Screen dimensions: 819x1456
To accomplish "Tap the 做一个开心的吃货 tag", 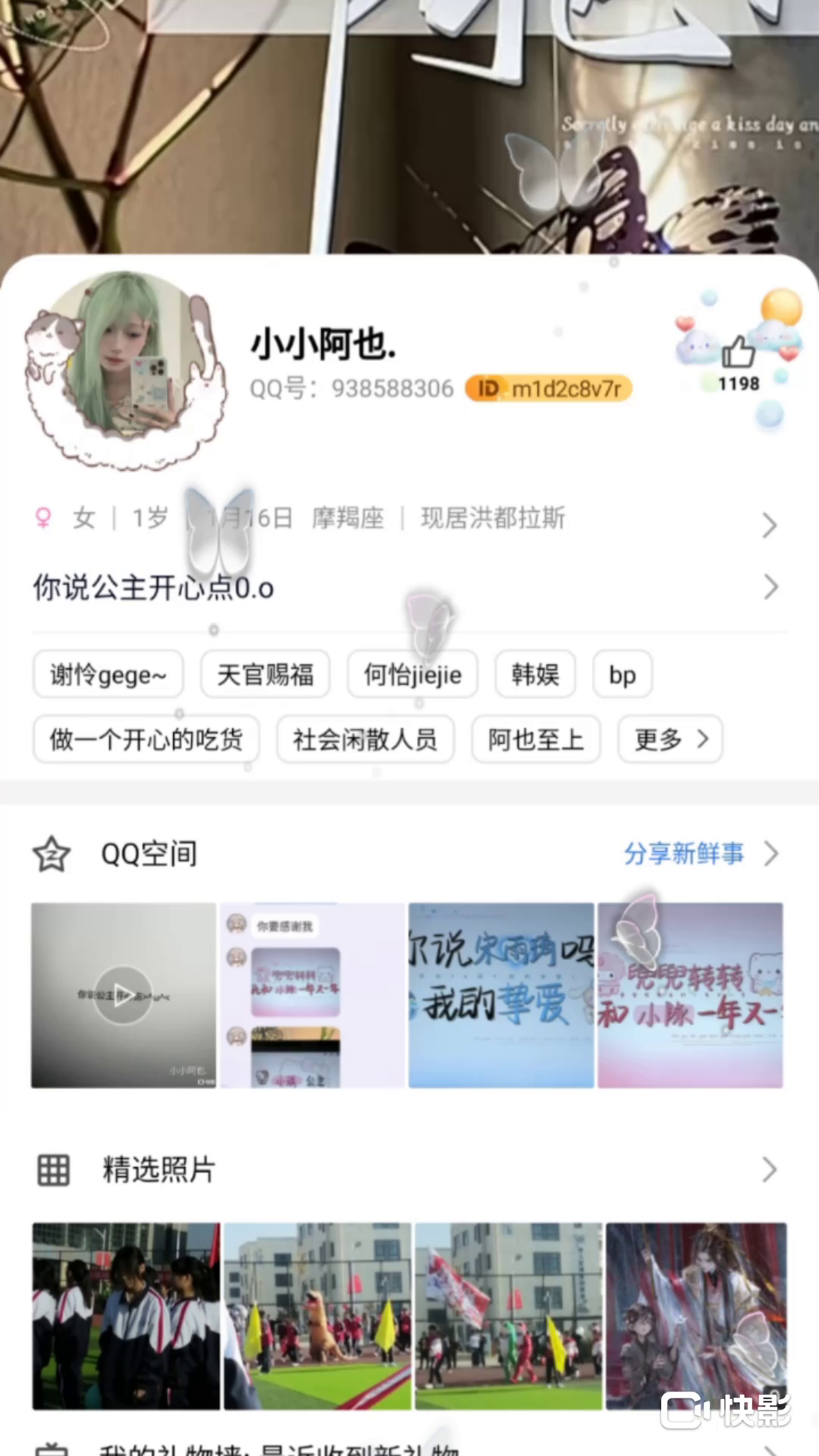I will click(146, 739).
